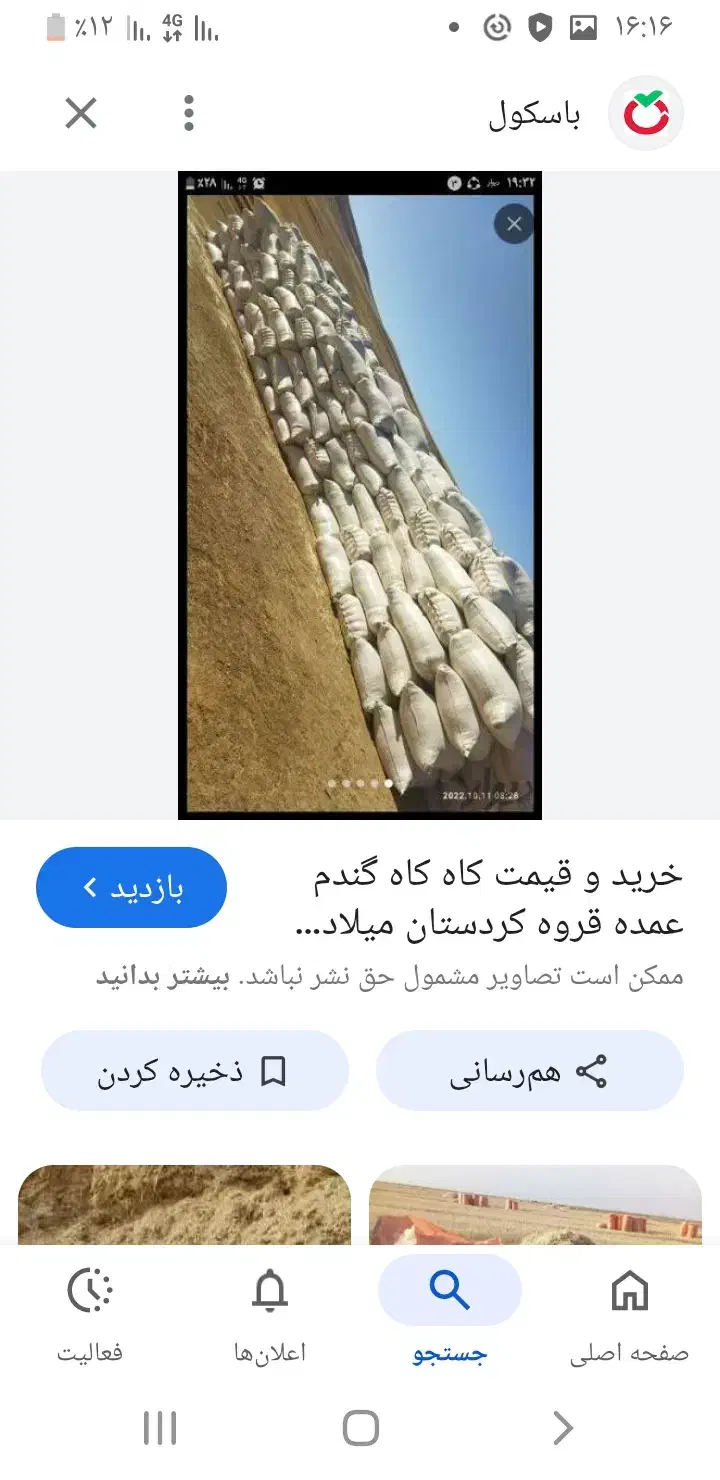This screenshot has width=720, height=1480.
Task: Go to Home (صفحه اصلی) house icon
Action: 630,1292
